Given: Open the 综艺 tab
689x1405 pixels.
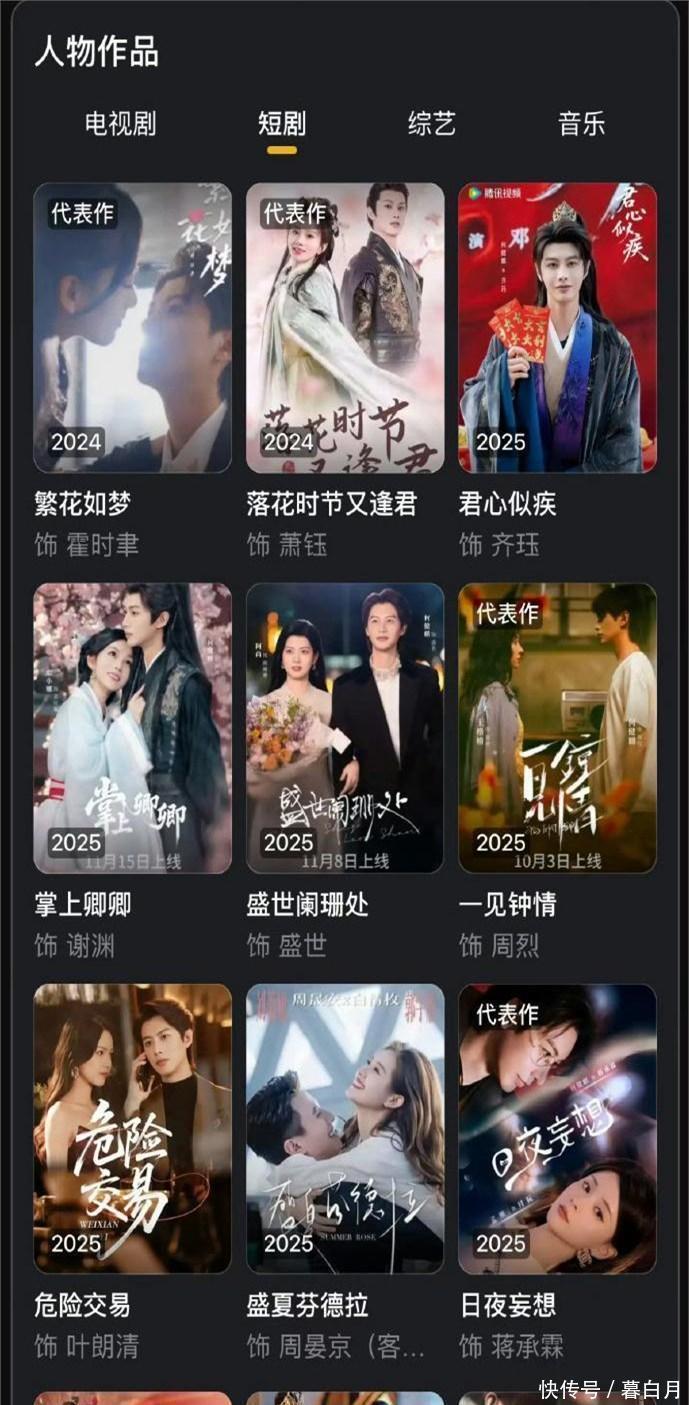Looking at the screenshot, I should 432,124.
